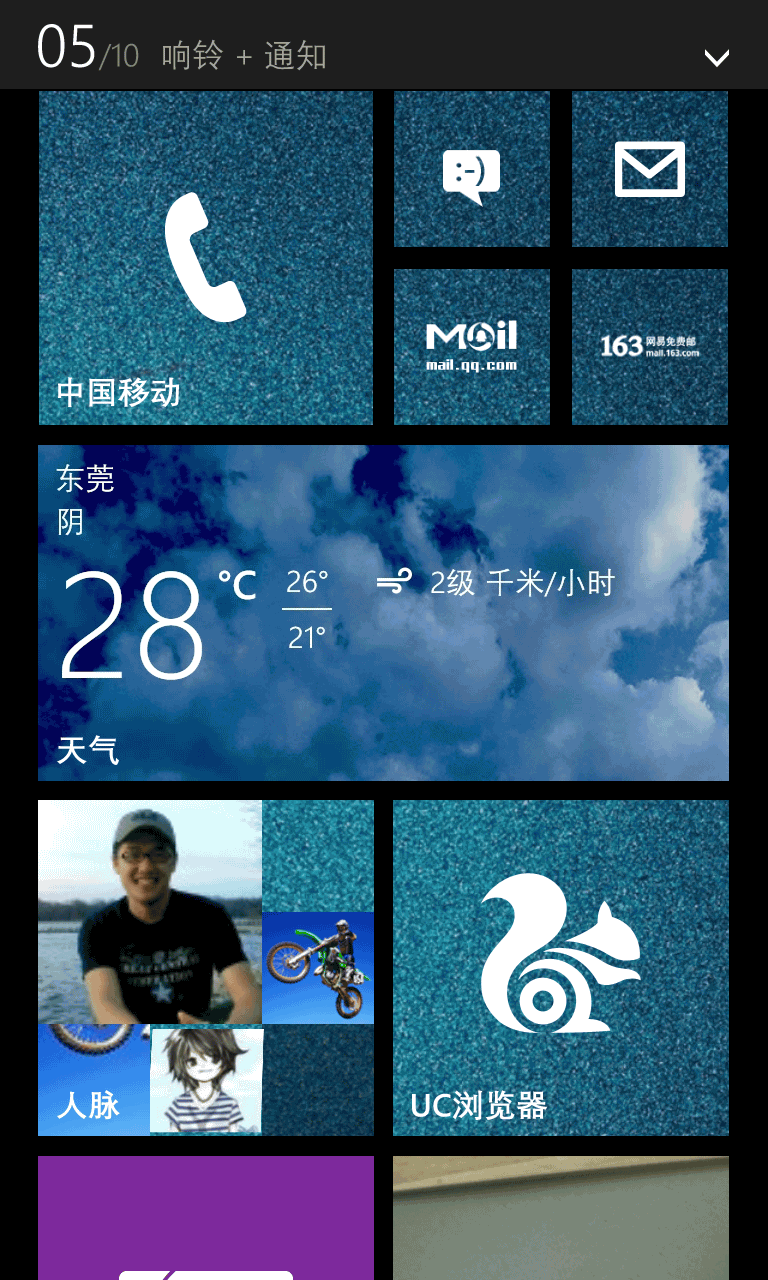Open the messaging tile
The width and height of the screenshot is (768, 1280).
(x=472, y=169)
